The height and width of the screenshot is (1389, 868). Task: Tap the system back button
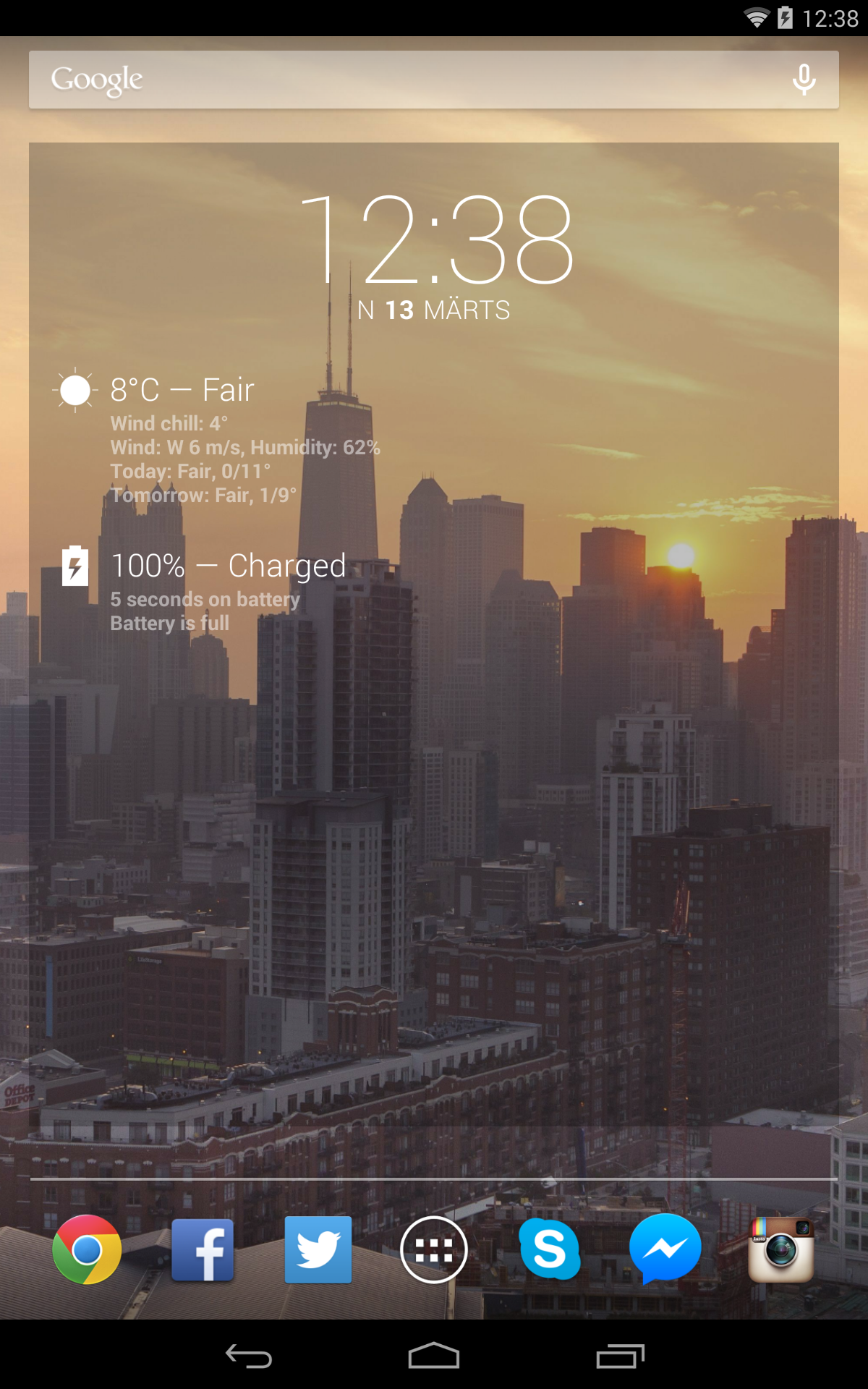pos(248,1356)
